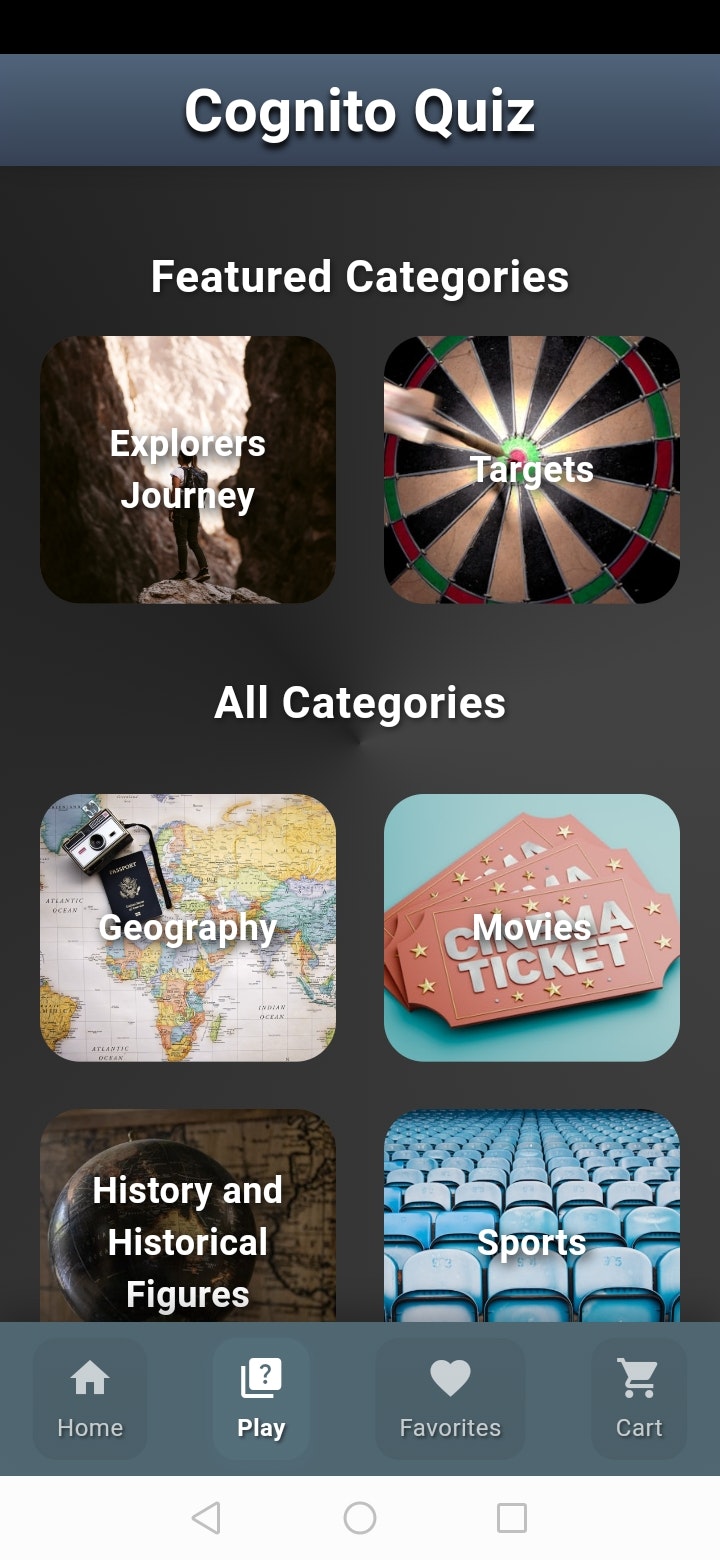Open the Favorites tab
This screenshot has height=1560, width=720.
click(x=450, y=1399)
